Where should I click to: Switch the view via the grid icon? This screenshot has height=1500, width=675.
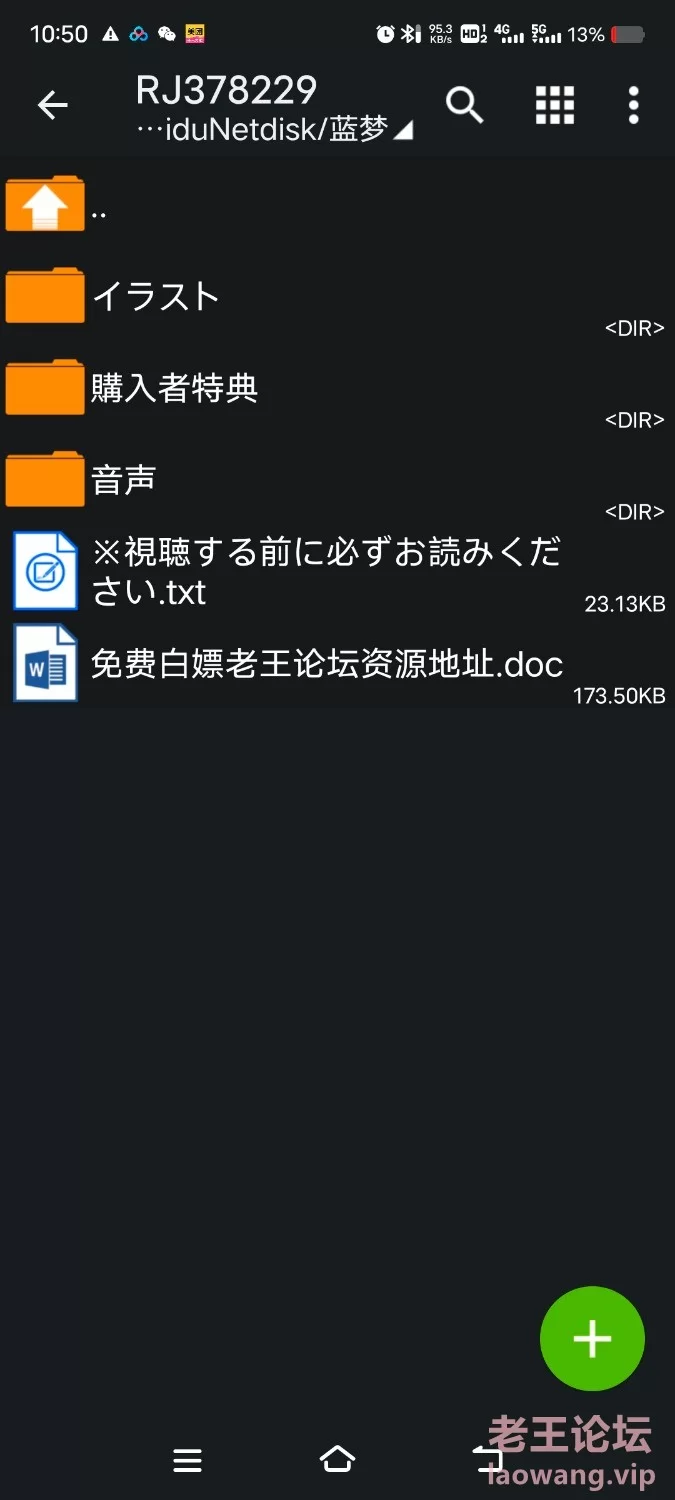(555, 105)
